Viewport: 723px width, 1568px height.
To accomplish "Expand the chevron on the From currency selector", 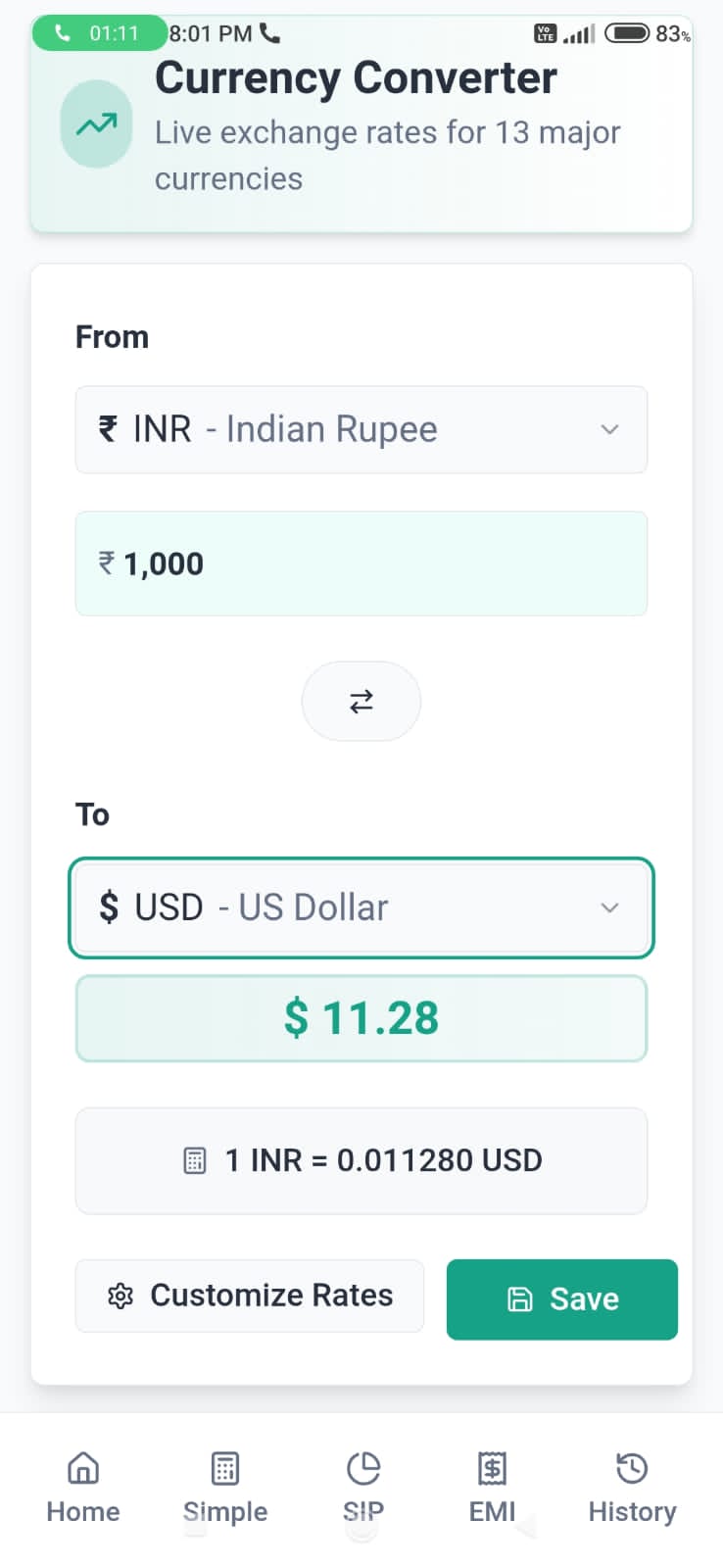I will tap(609, 429).
